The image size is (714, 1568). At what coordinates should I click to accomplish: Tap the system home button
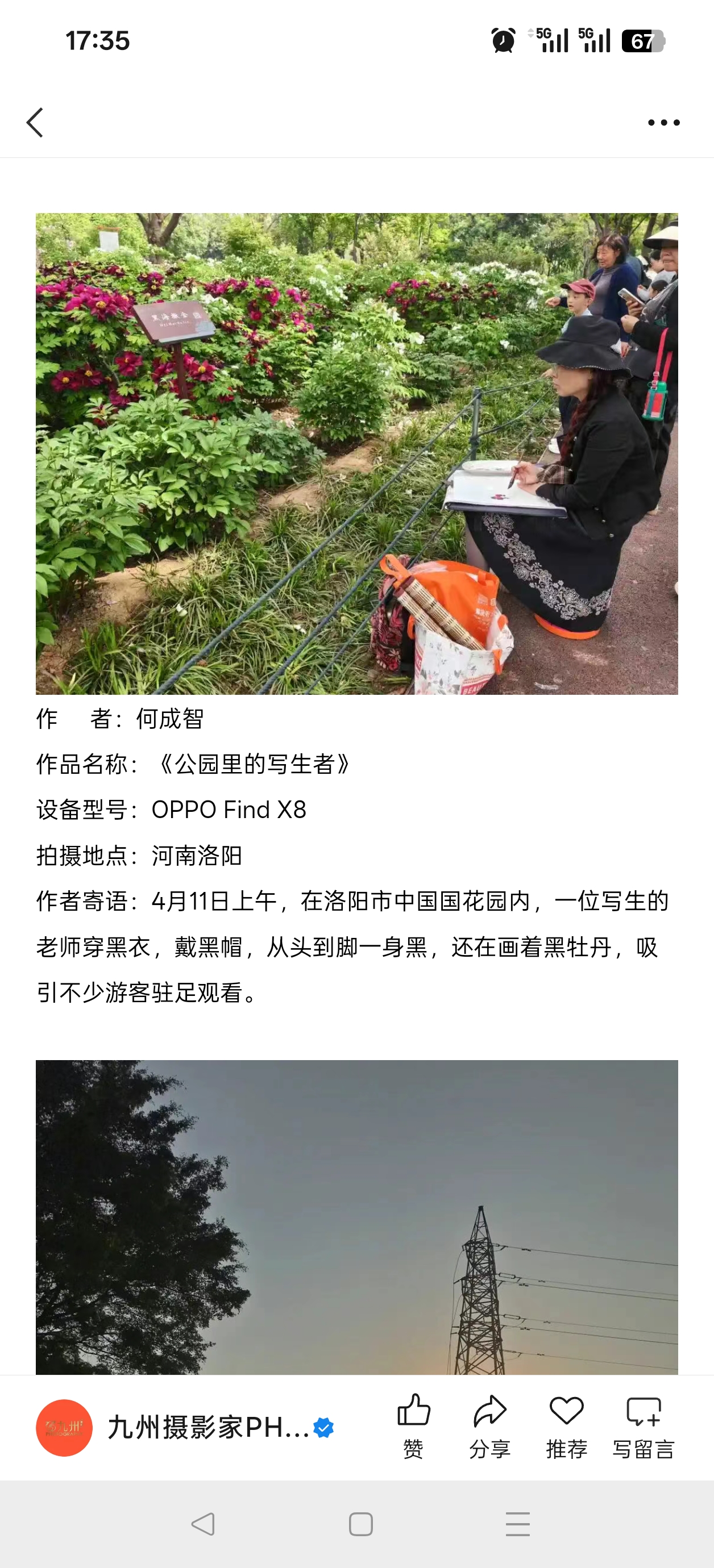tap(360, 1524)
